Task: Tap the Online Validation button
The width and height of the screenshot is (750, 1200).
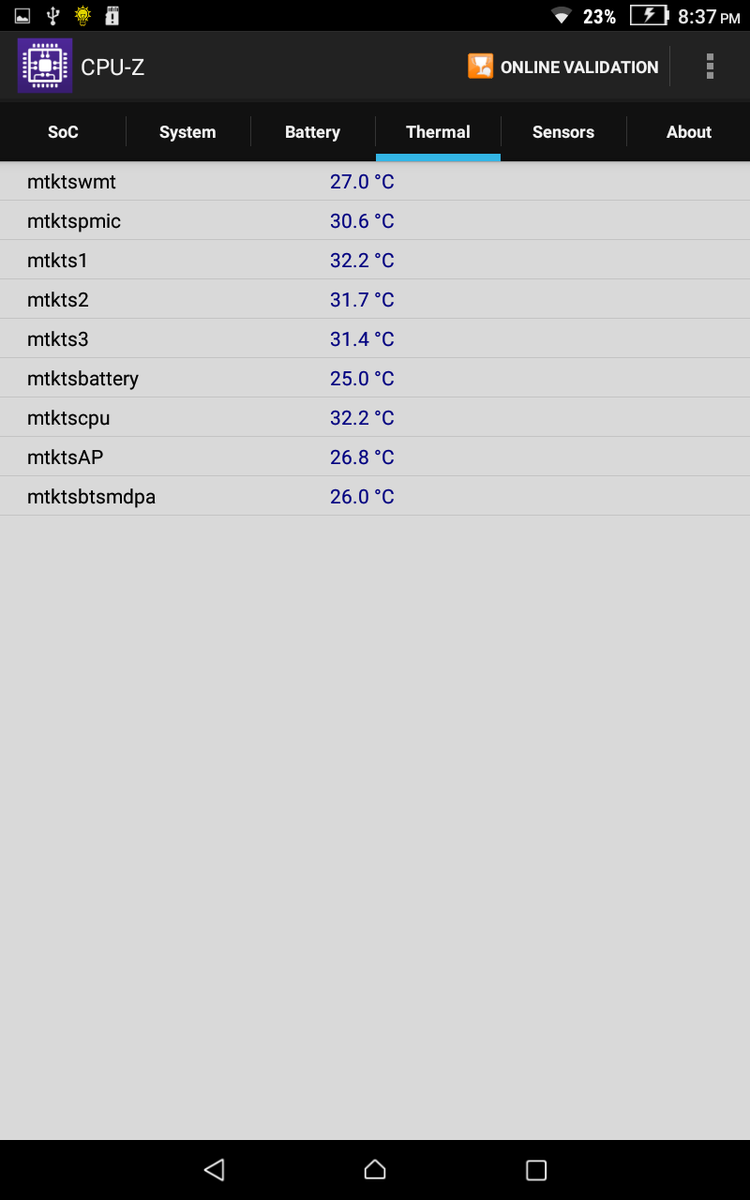Action: pyautogui.click(x=563, y=67)
